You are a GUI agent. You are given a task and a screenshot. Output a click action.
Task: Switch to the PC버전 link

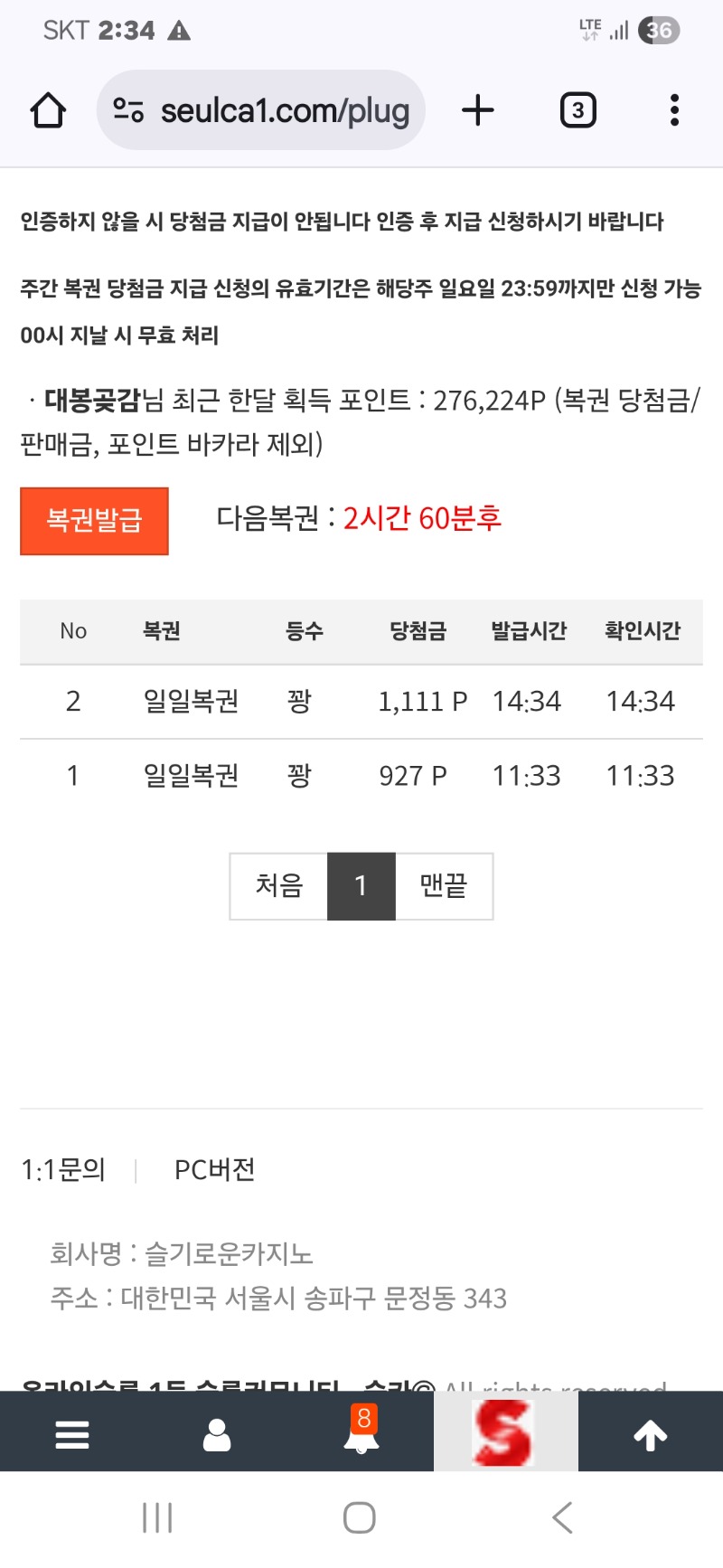[x=214, y=1169]
